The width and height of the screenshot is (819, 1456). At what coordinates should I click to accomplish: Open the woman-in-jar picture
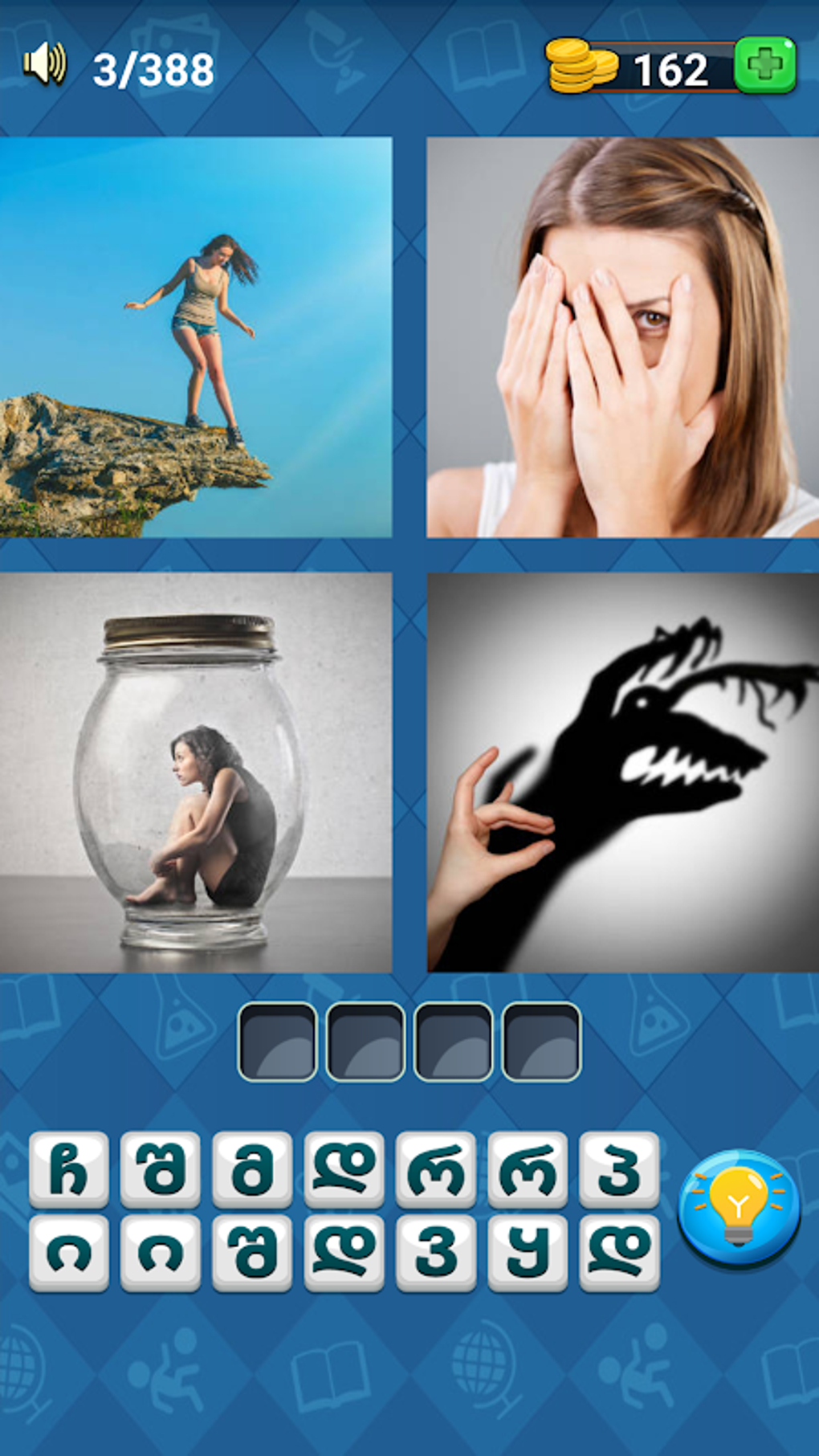(196, 772)
